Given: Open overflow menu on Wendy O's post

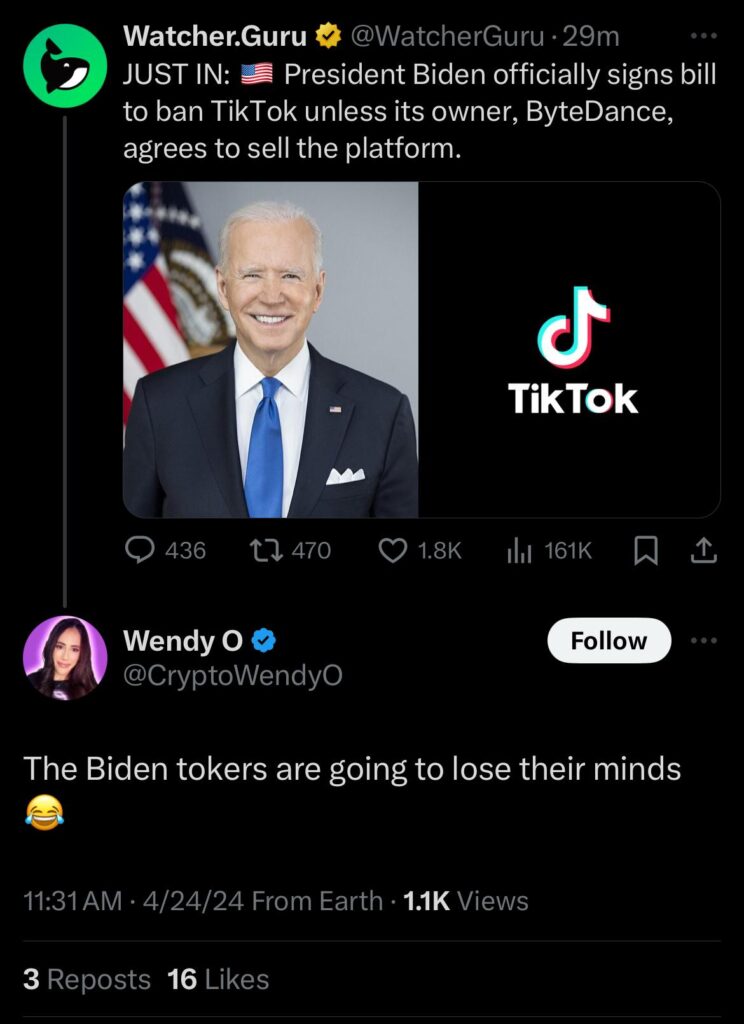Looking at the screenshot, I should click(705, 640).
